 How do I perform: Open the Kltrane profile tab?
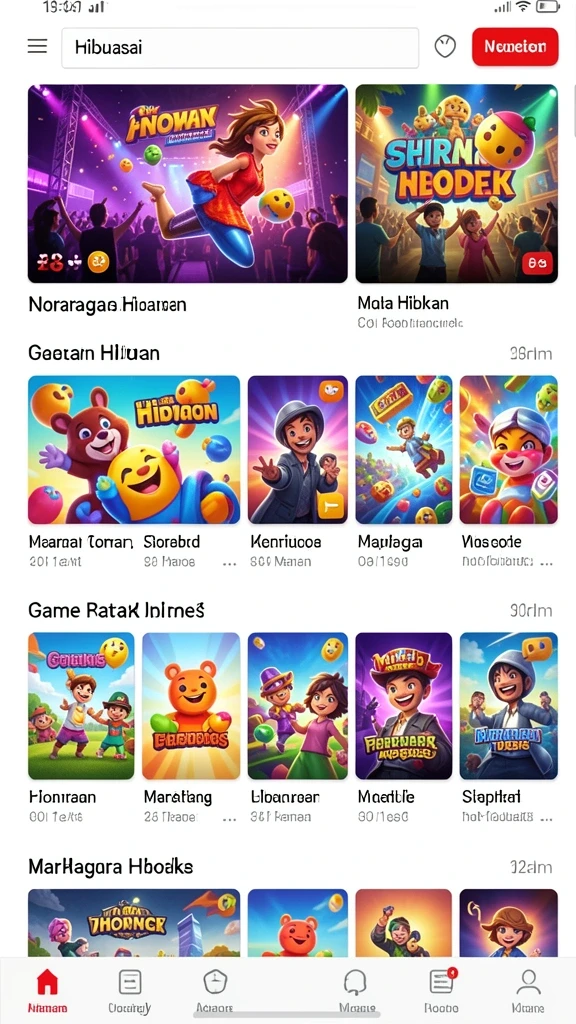pyautogui.click(x=528, y=991)
